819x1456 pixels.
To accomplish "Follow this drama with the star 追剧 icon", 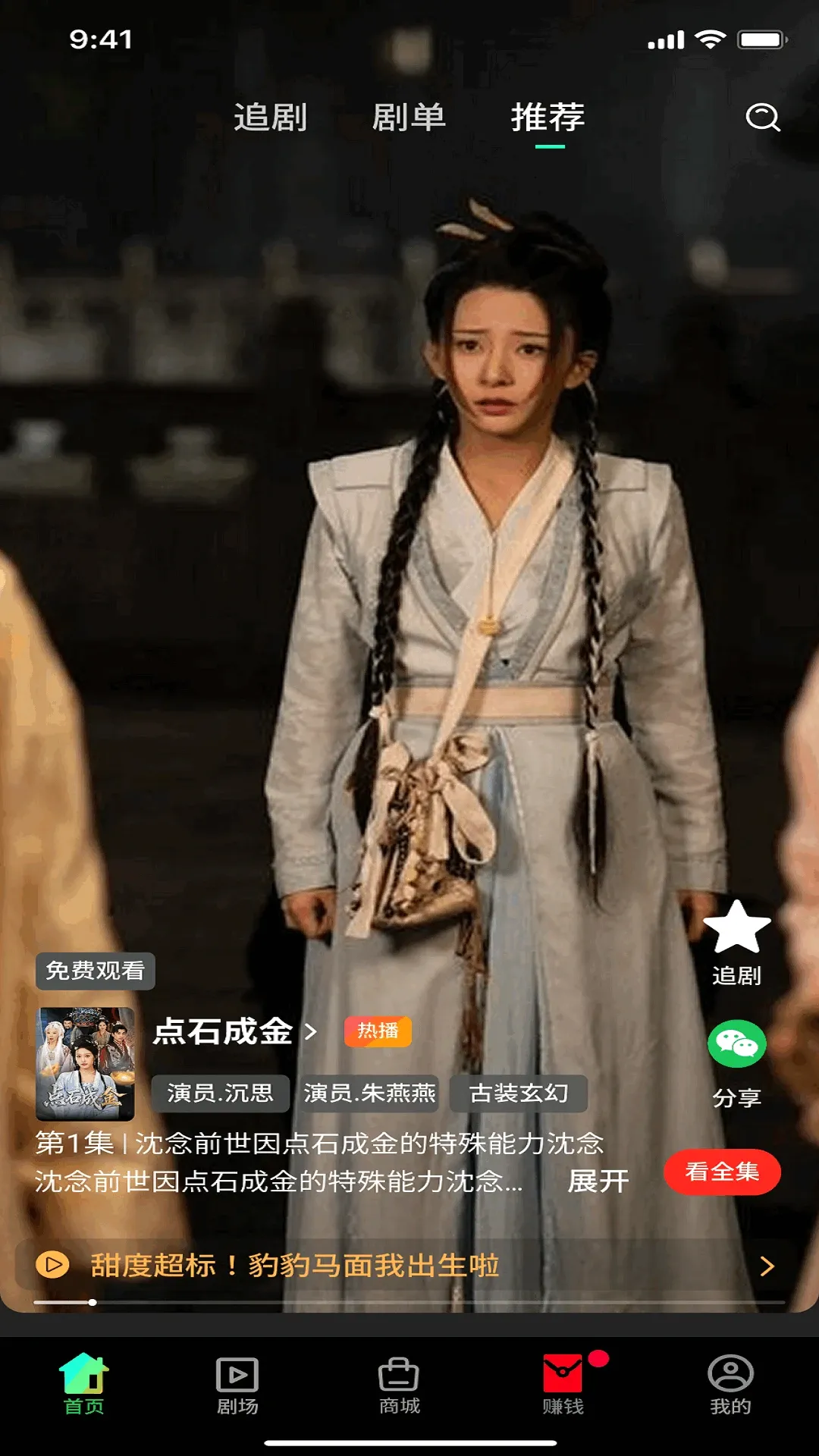I will pyautogui.click(x=736, y=942).
